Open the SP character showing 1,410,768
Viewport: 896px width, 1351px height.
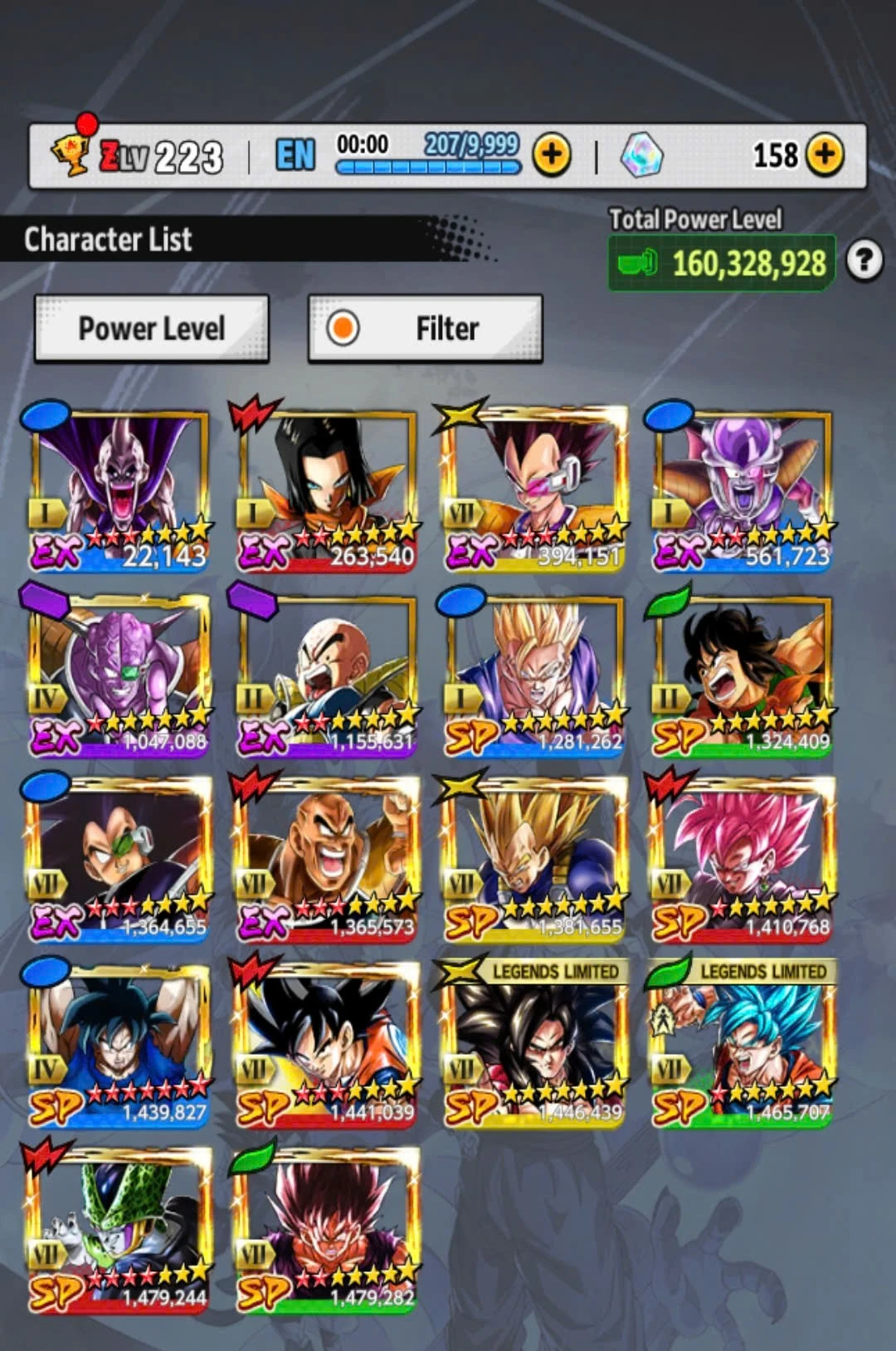pos(743,861)
